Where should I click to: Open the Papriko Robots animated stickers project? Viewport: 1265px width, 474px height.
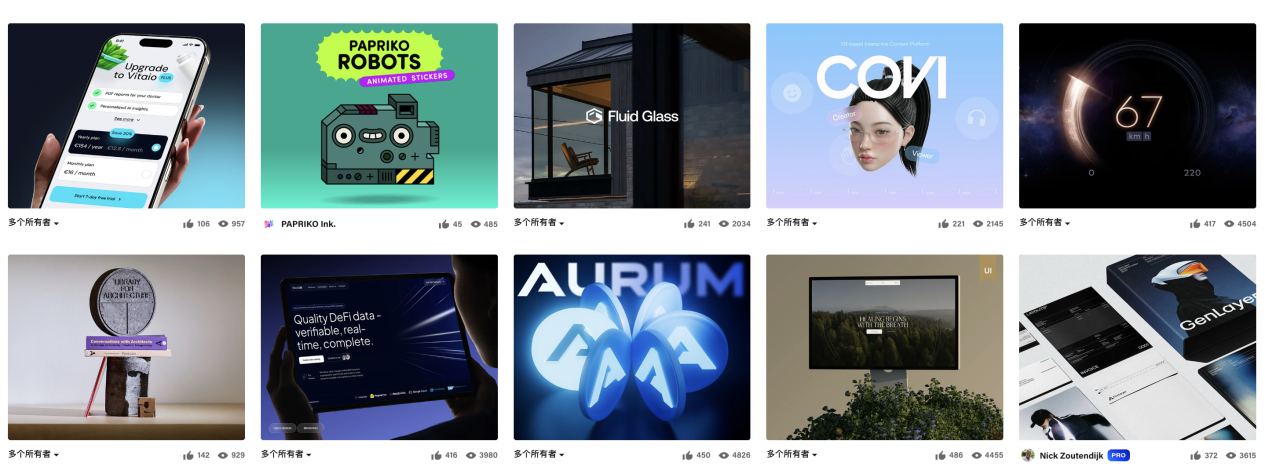(x=379, y=115)
